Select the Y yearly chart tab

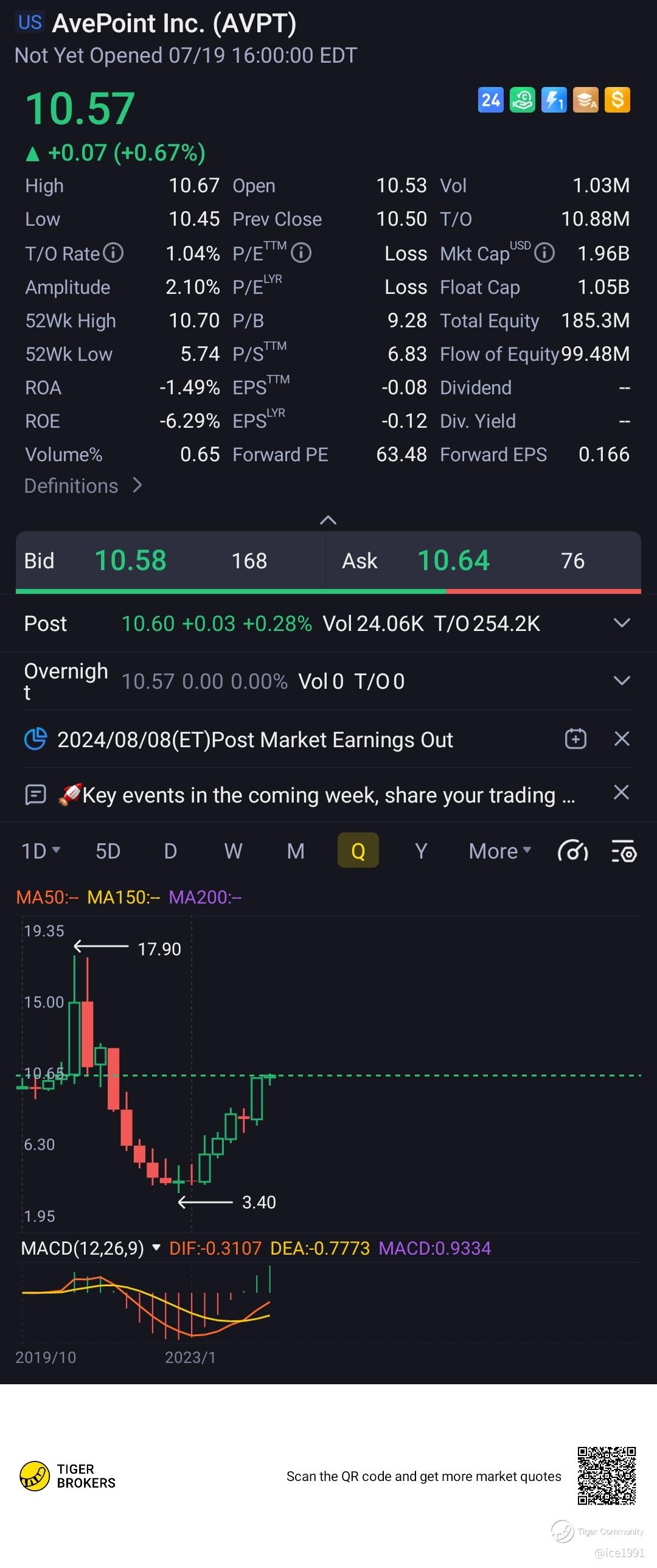420,851
